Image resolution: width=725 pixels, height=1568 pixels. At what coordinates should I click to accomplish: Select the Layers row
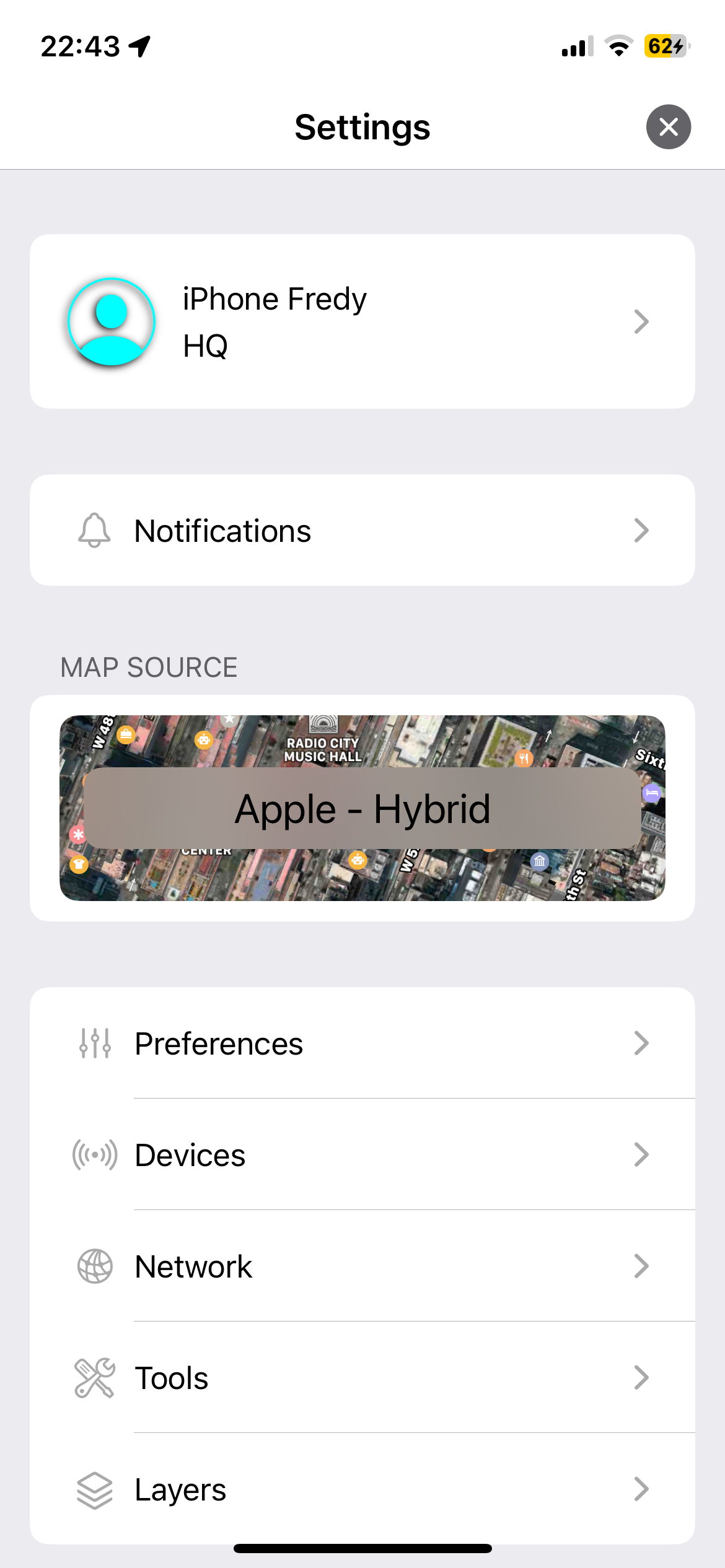click(x=362, y=1489)
